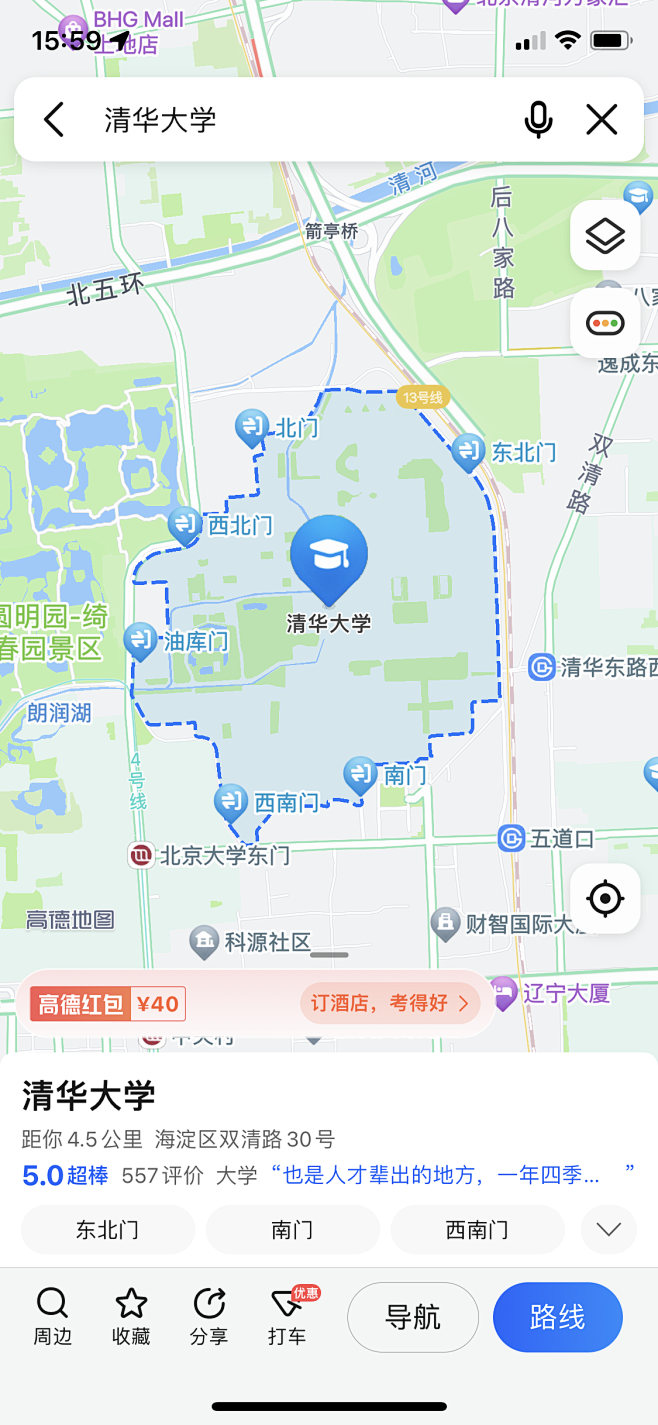The image size is (658, 1425).
Task: Search 周边 nearby places
Action: [52, 1316]
